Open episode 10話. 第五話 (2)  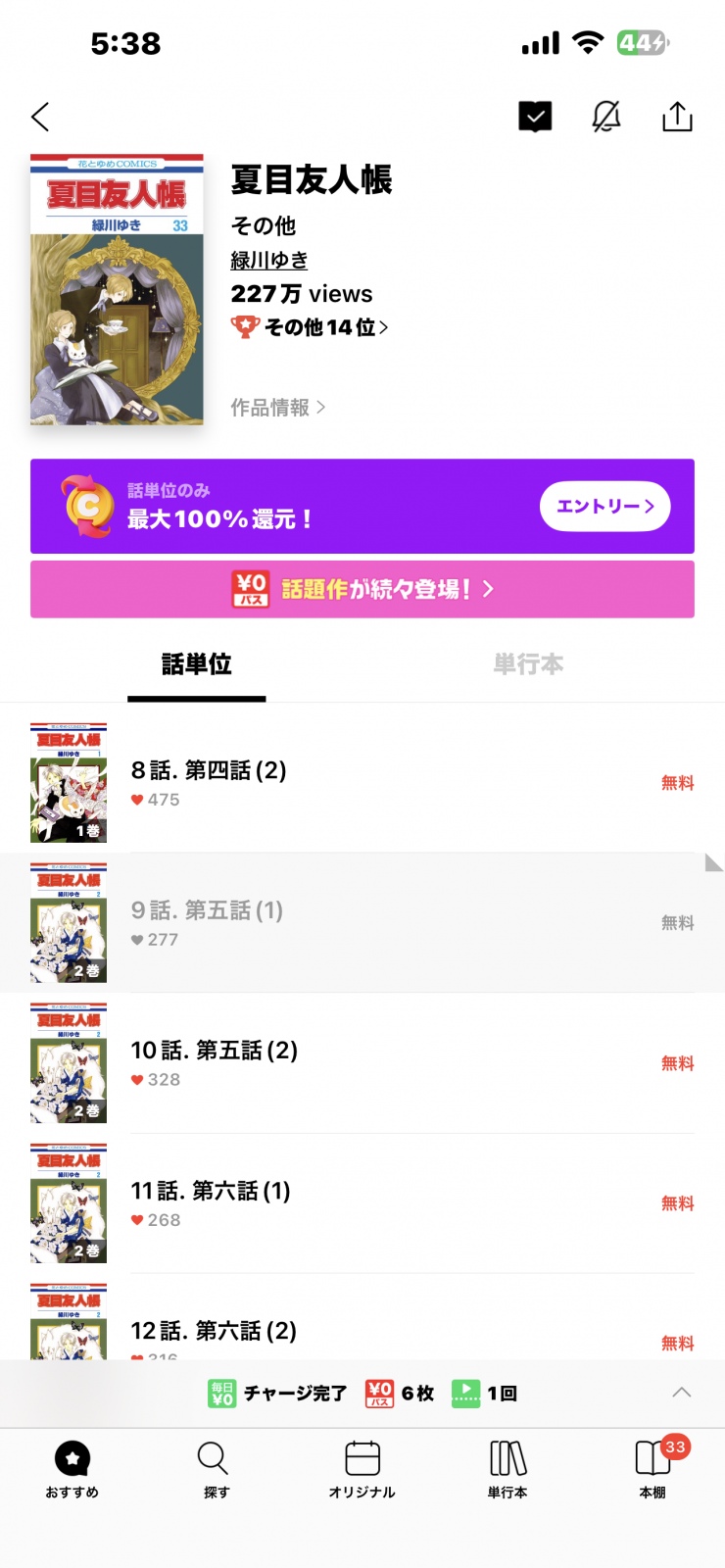pos(362,1062)
